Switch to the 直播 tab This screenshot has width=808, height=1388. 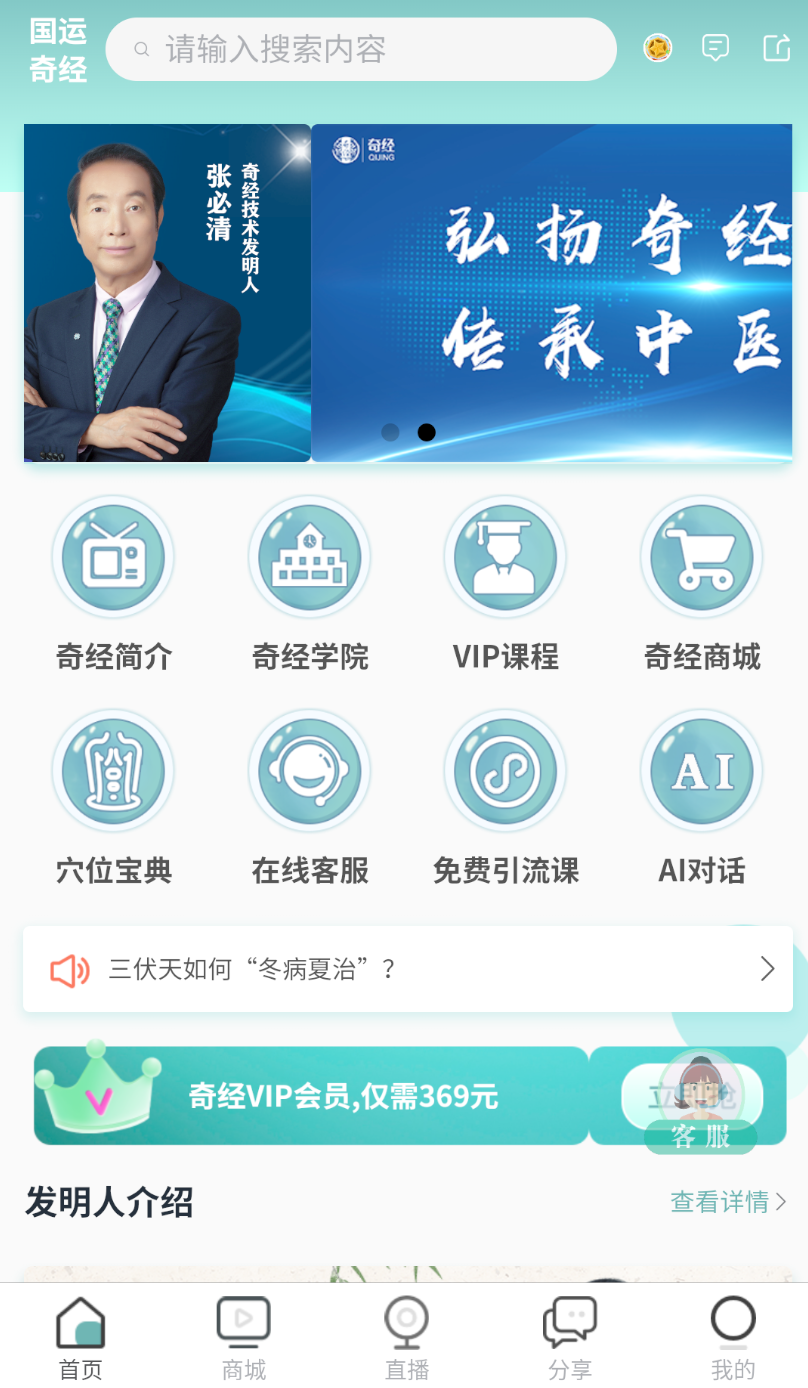(407, 1338)
